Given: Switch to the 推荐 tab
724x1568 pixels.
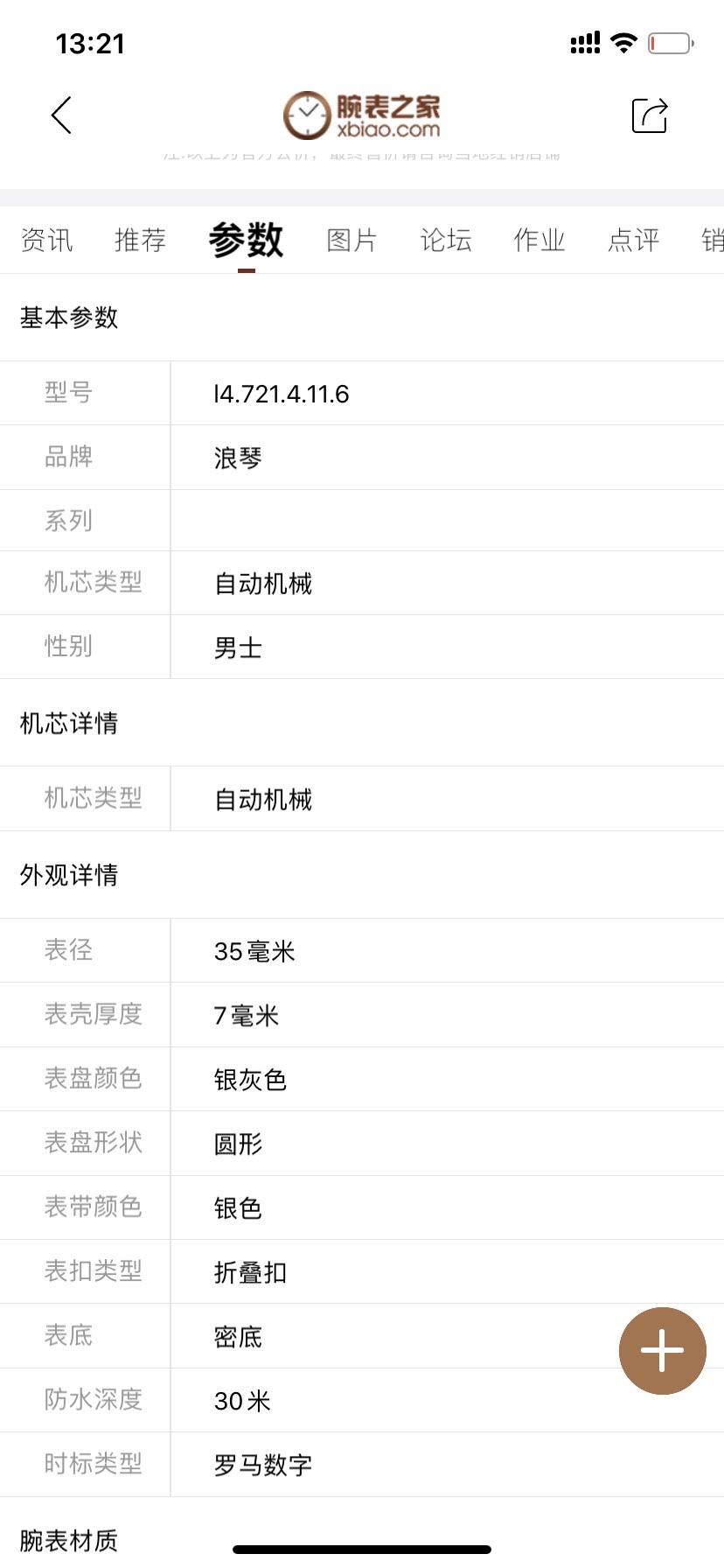Looking at the screenshot, I should (140, 240).
